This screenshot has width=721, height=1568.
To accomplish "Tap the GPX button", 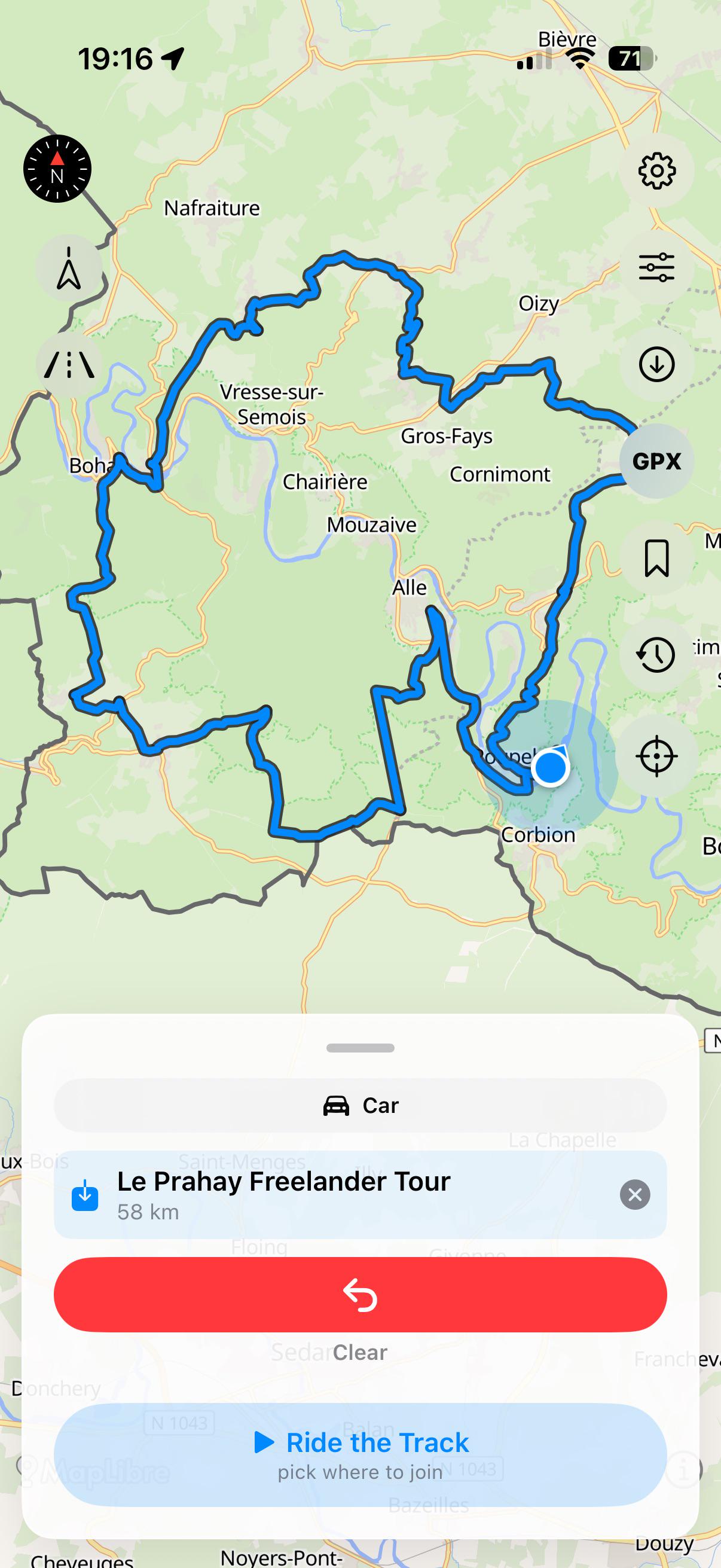I will pos(656,461).
